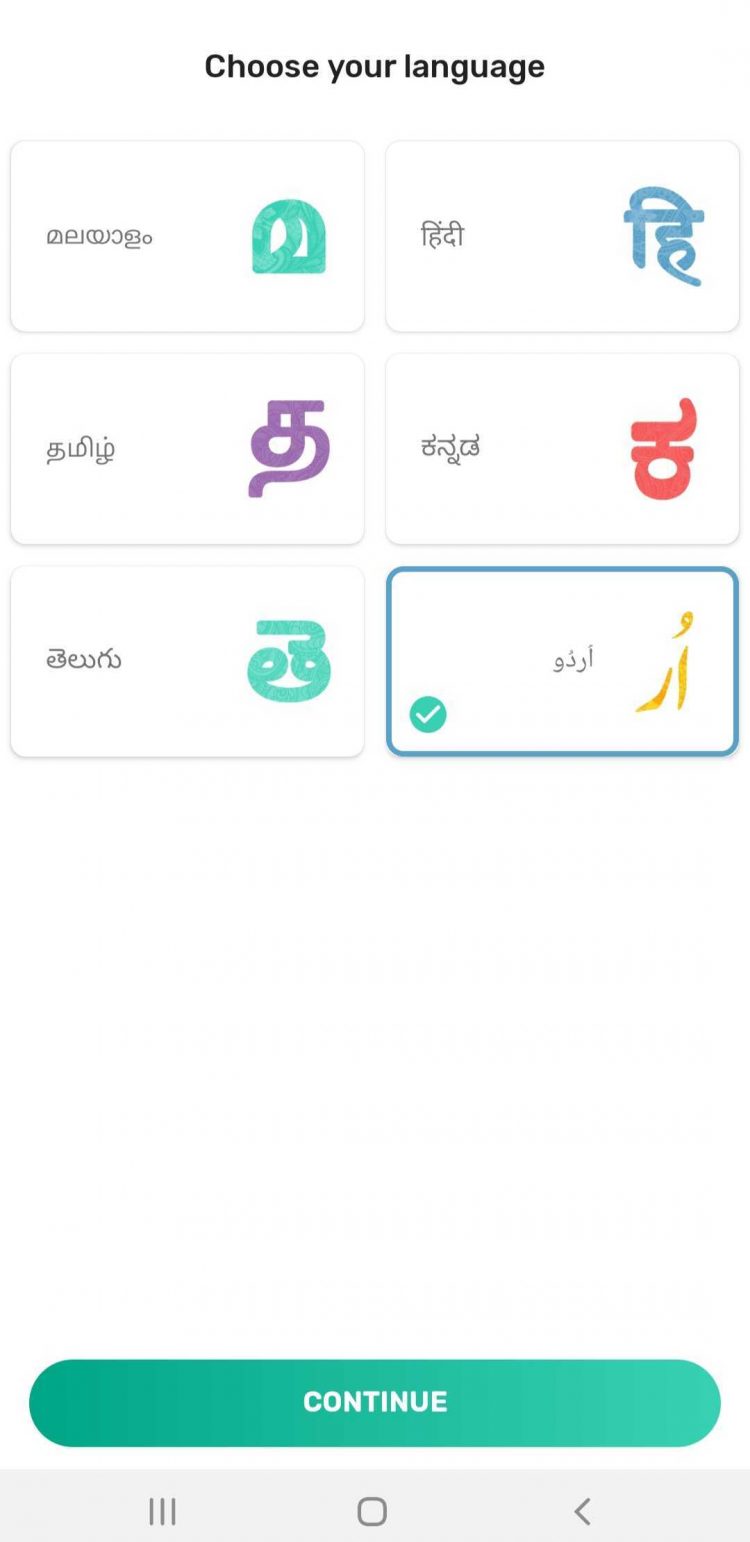Open recent apps from navigation bar
This screenshot has width=750, height=1542.
[x=162, y=1511]
